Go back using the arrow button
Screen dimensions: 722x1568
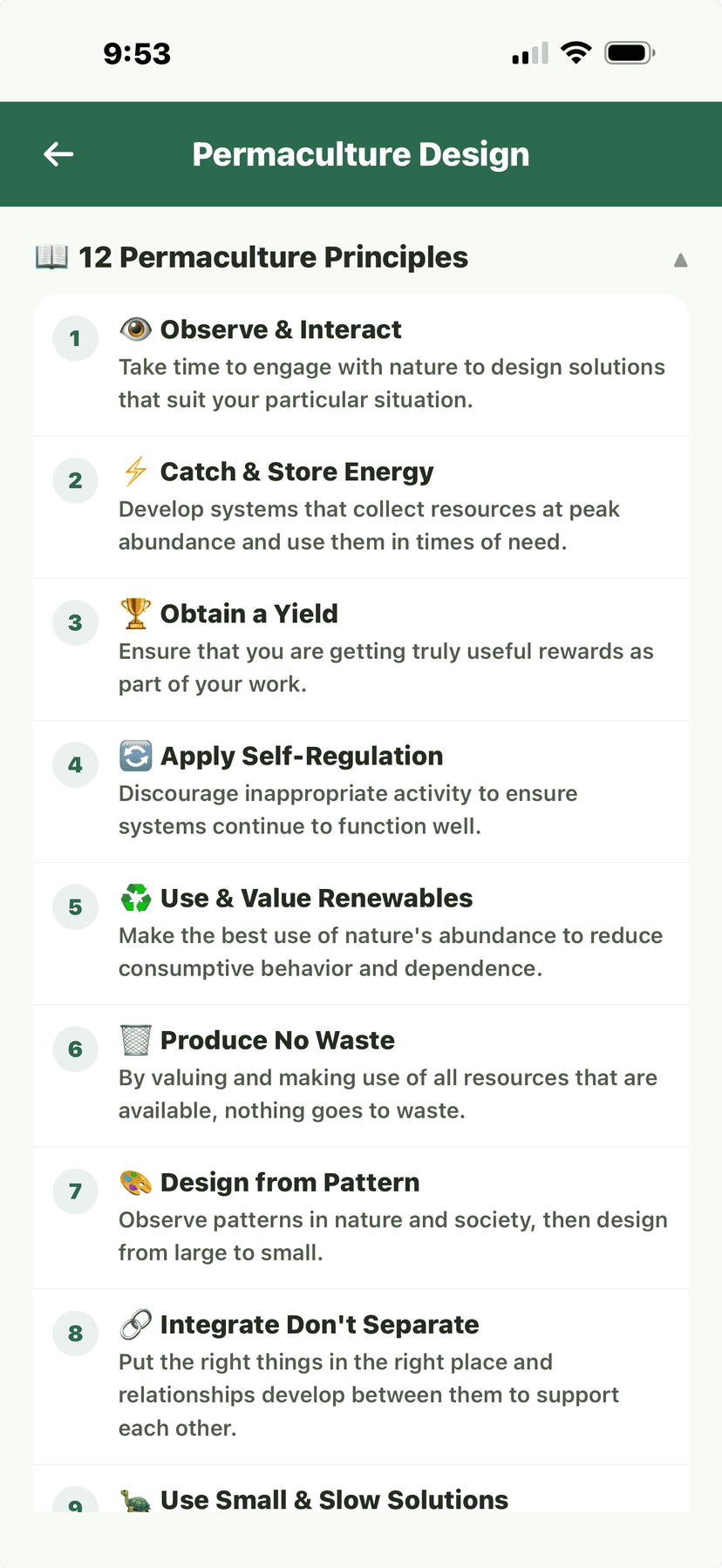click(x=58, y=153)
